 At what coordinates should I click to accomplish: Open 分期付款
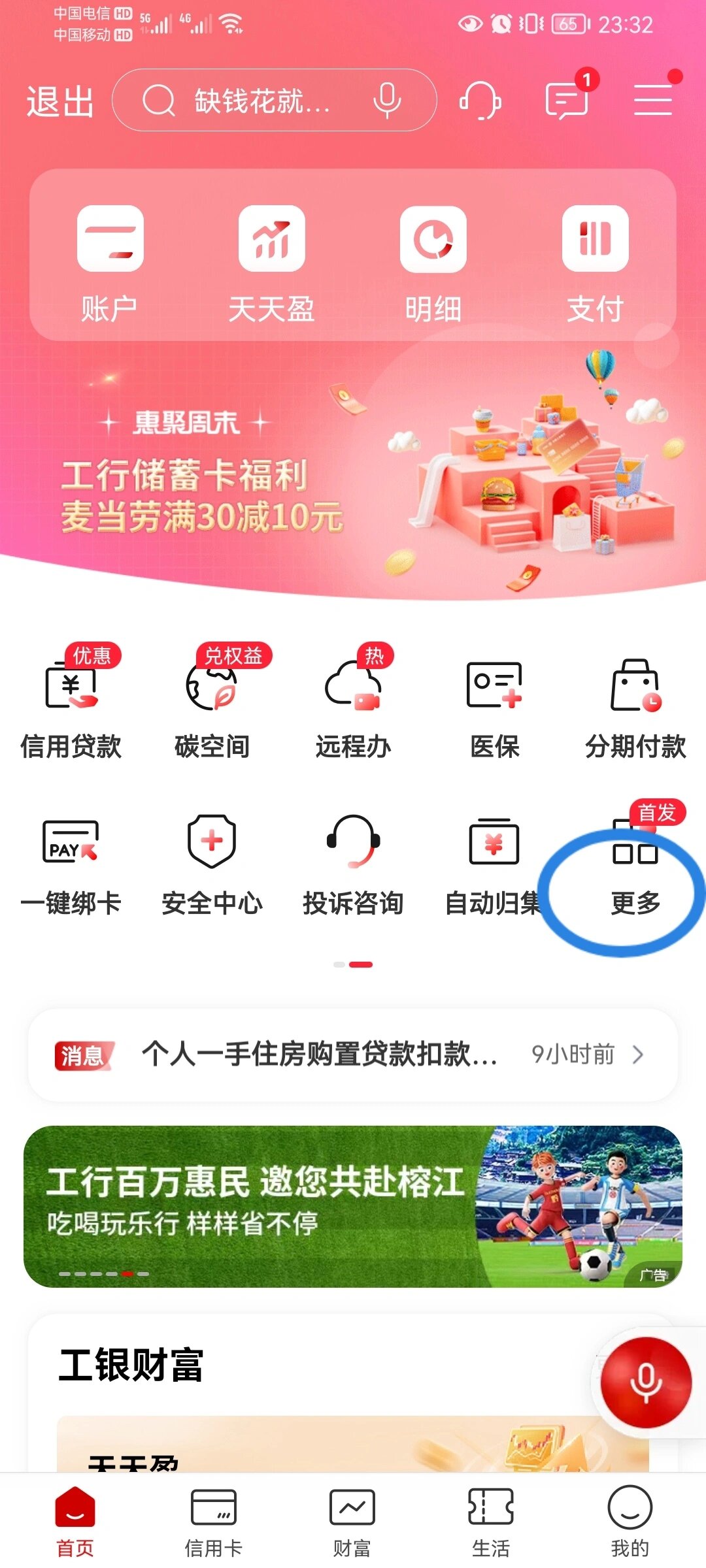point(635,709)
